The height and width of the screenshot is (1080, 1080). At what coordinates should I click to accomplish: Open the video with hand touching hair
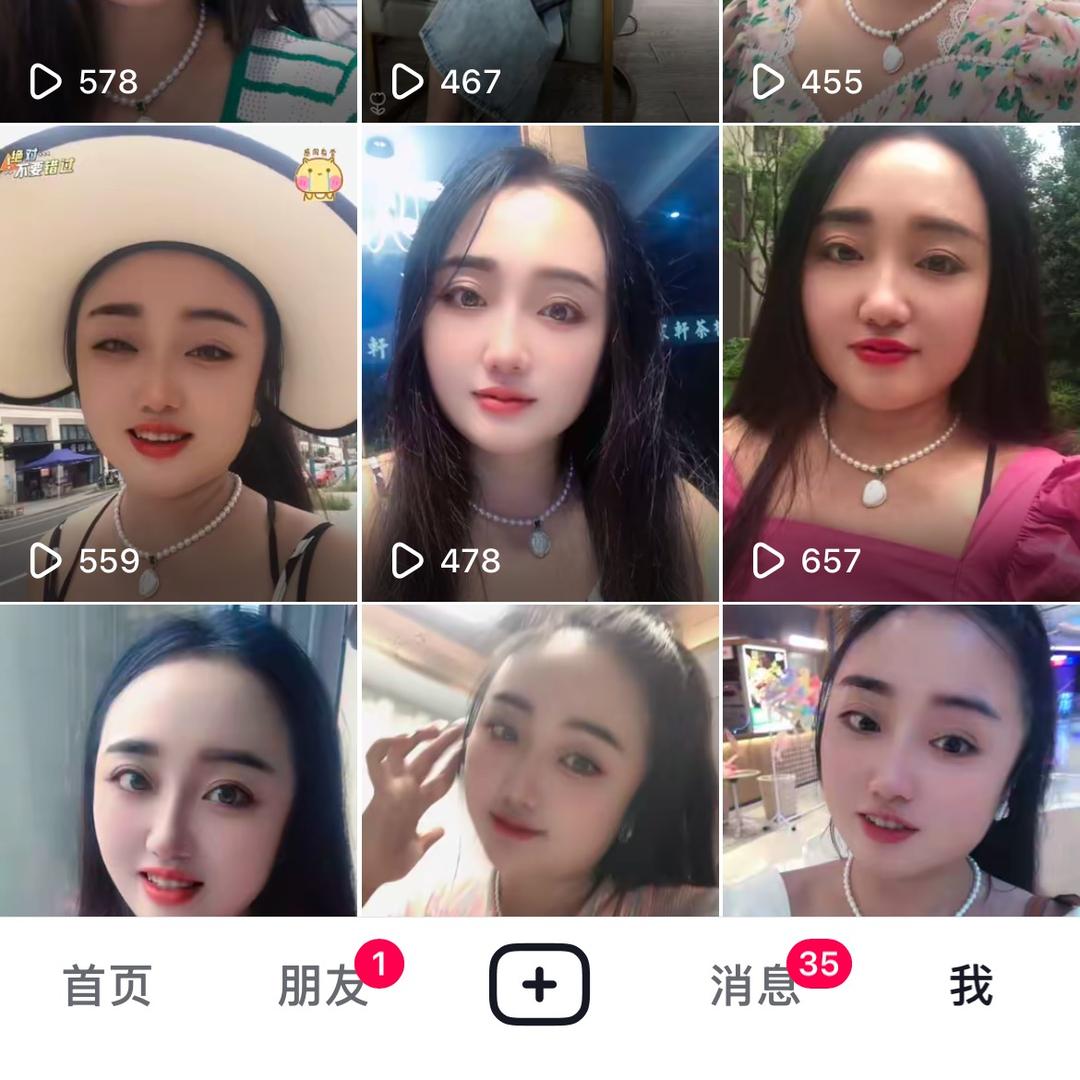pyautogui.click(x=540, y=760)
